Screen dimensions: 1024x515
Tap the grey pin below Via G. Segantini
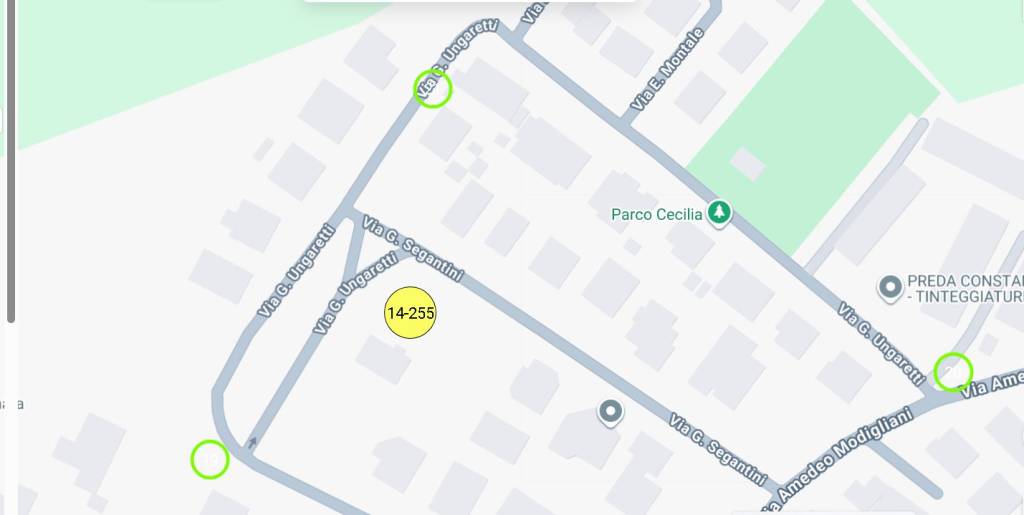pyautogui.click(x=610, y=411)
